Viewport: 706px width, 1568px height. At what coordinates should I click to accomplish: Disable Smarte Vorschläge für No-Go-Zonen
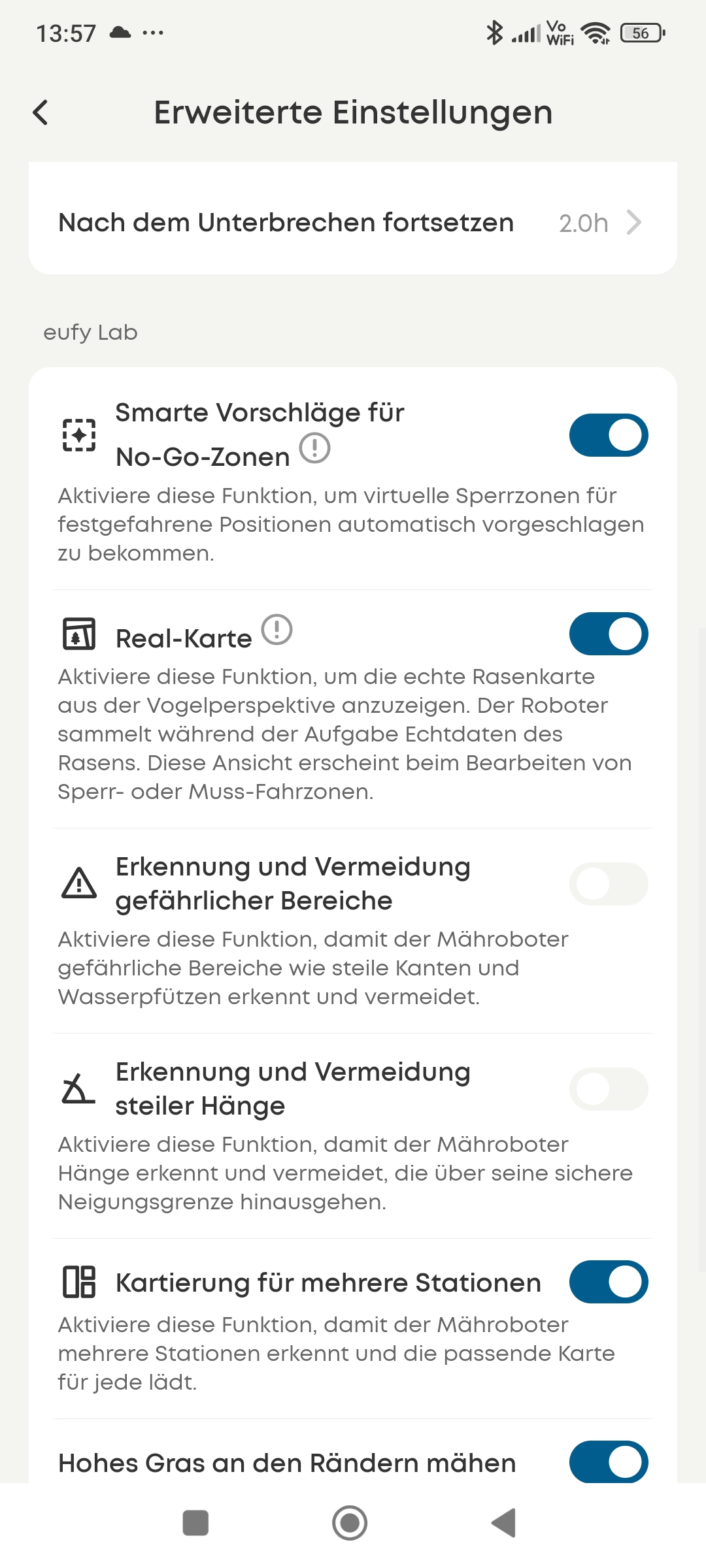click(608, 435)
